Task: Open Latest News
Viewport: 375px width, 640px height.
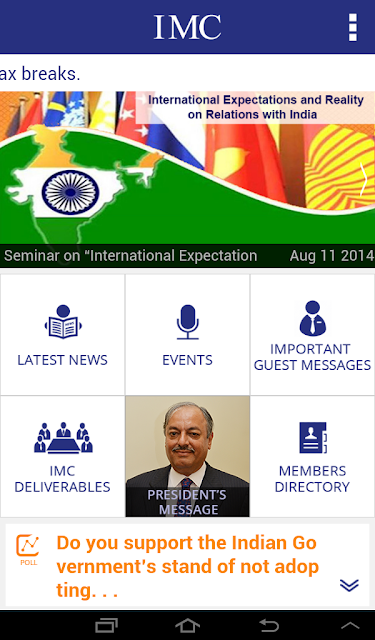Action: (62, 334)
